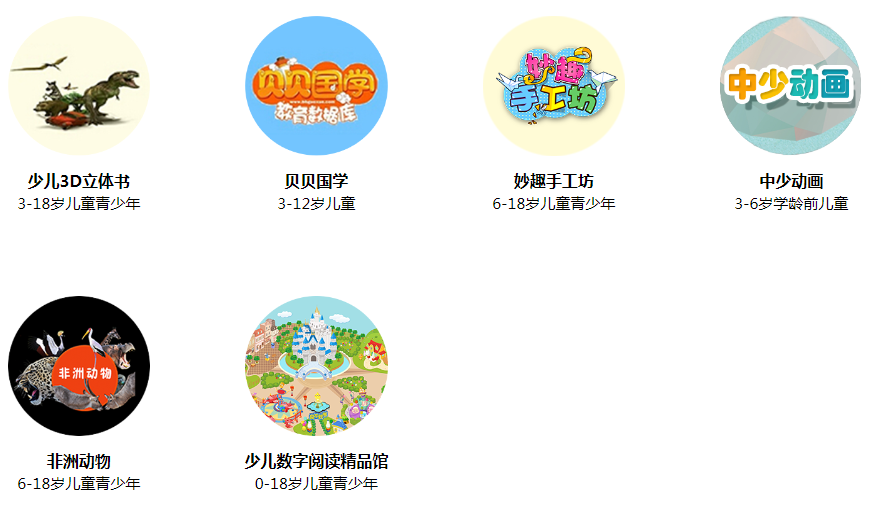Viewport: 872px width, 505px height.
Task: Open the 中少动画 collection
Action: tap(790, 86)
